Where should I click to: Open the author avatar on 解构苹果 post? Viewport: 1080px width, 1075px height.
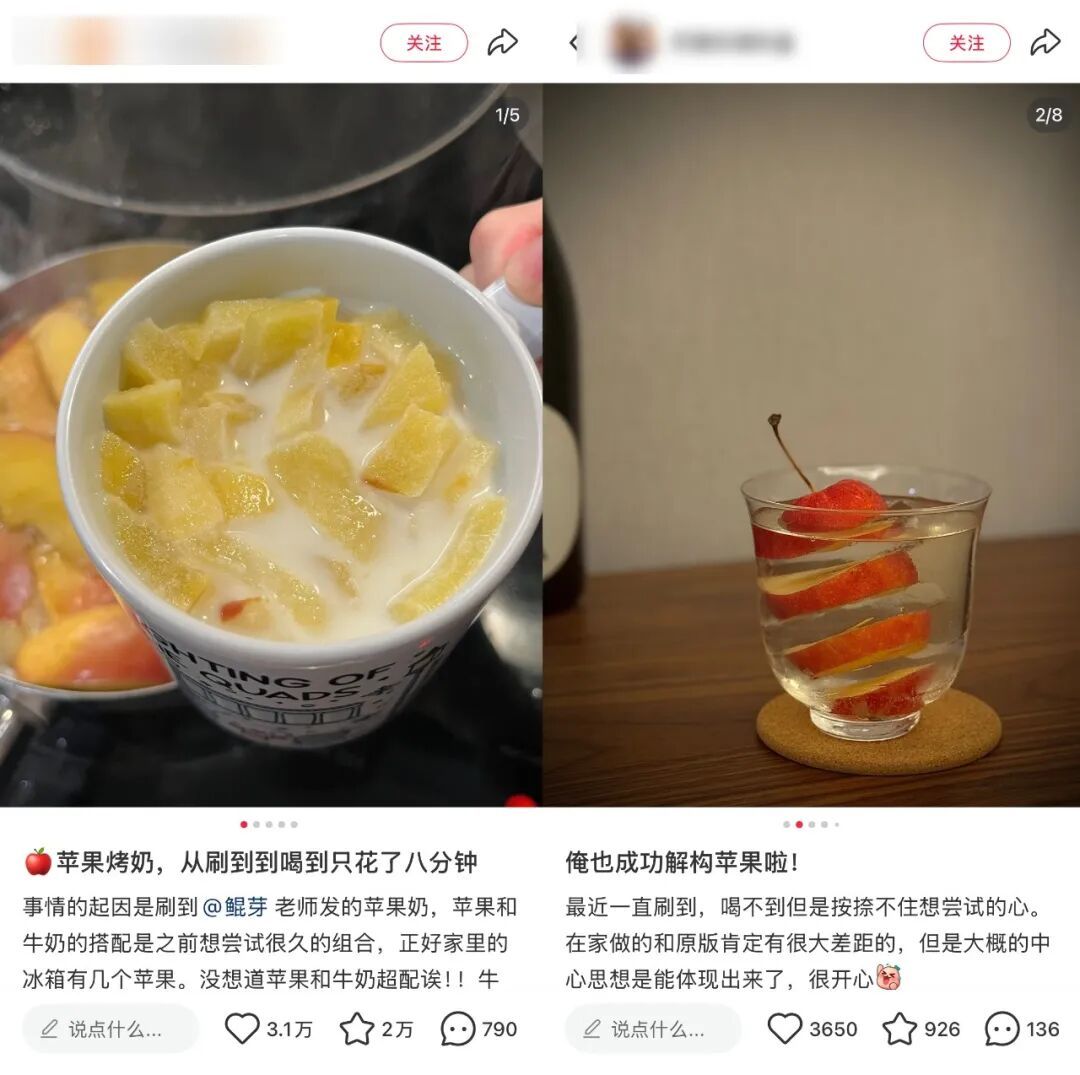[x=632, y=43]
